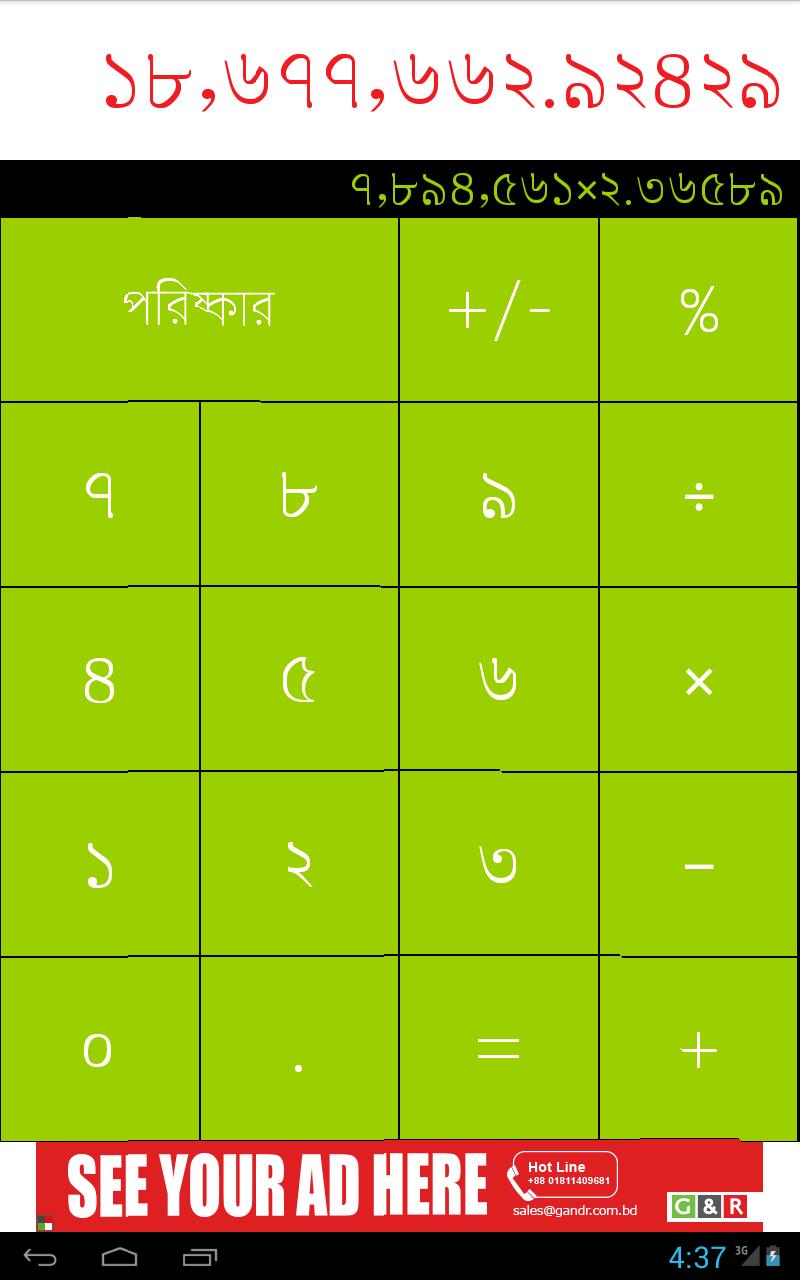Calculate the result with the equals key
This screenshot has width=800, height=1280.
click(499, 1049)
